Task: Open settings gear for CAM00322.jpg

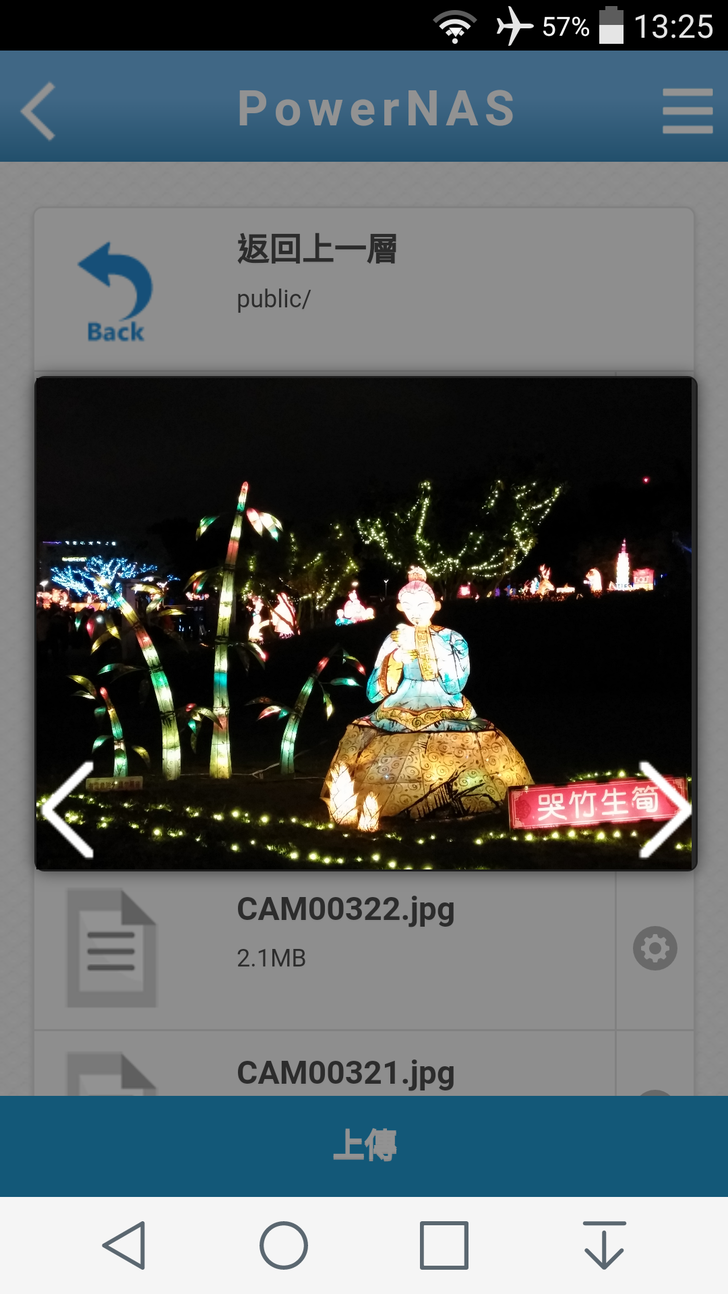Action: point(655,948)
